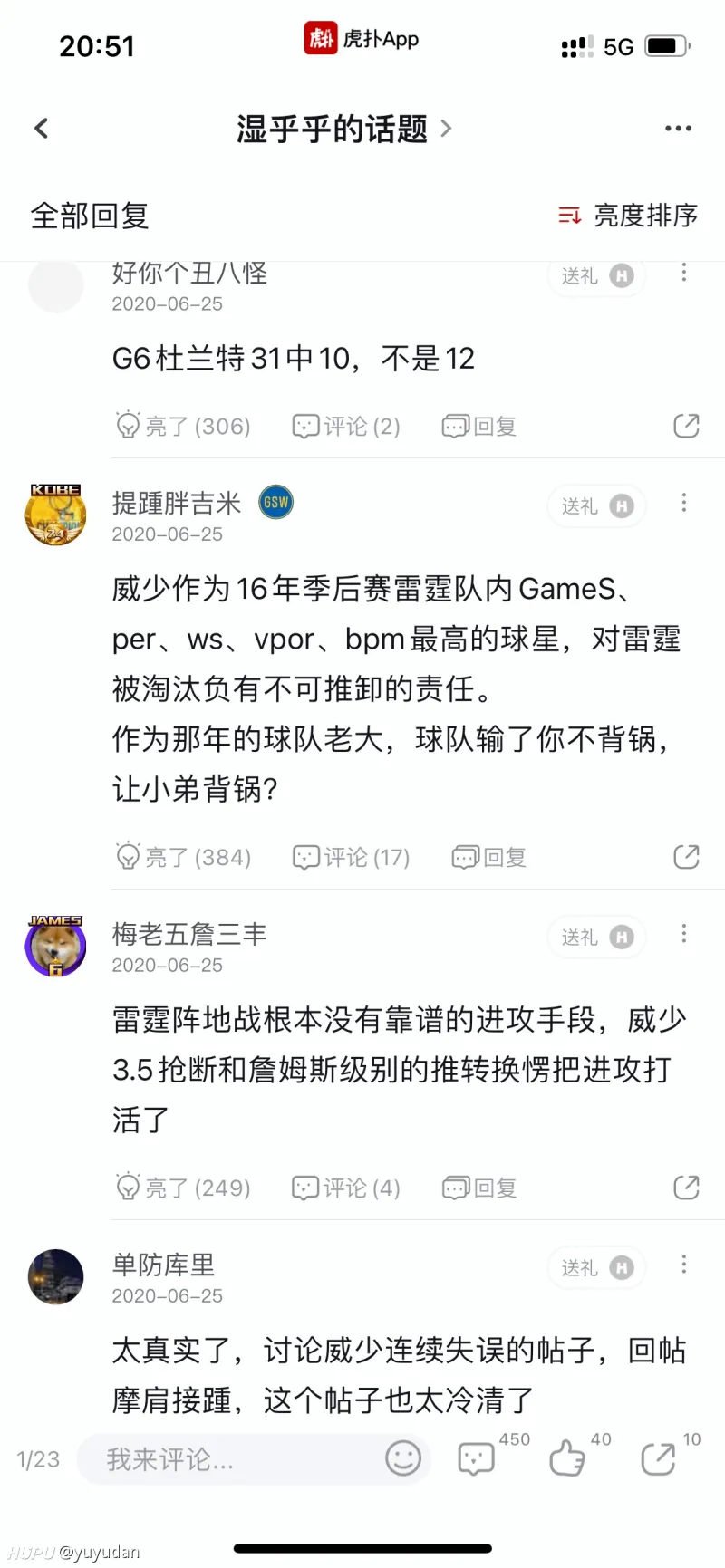Image resolution: width=725 pixels, height=1568 pixels.
Task: Open the emoji picker in comment bar
Action: click(x=403, y=1458)
